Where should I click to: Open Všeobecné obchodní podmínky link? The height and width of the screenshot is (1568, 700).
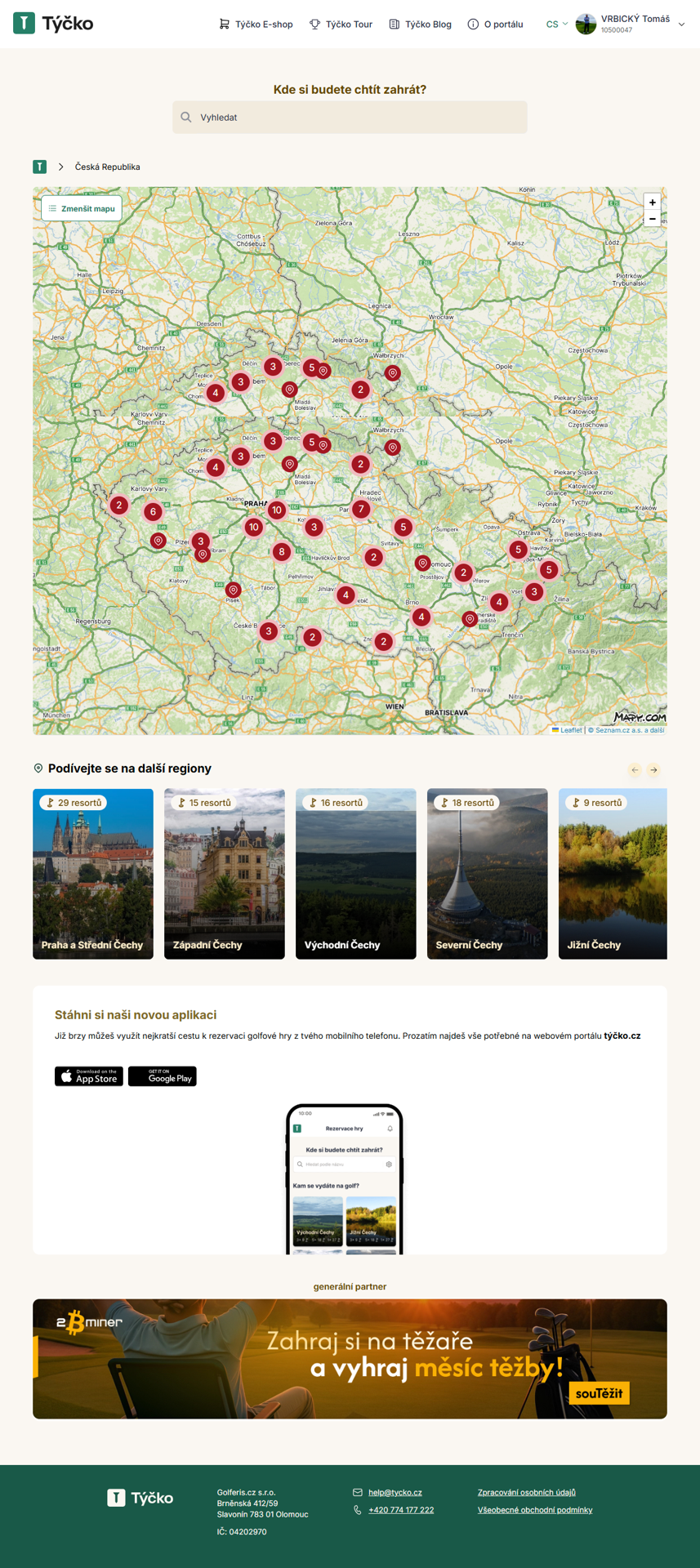(535, 1510)
